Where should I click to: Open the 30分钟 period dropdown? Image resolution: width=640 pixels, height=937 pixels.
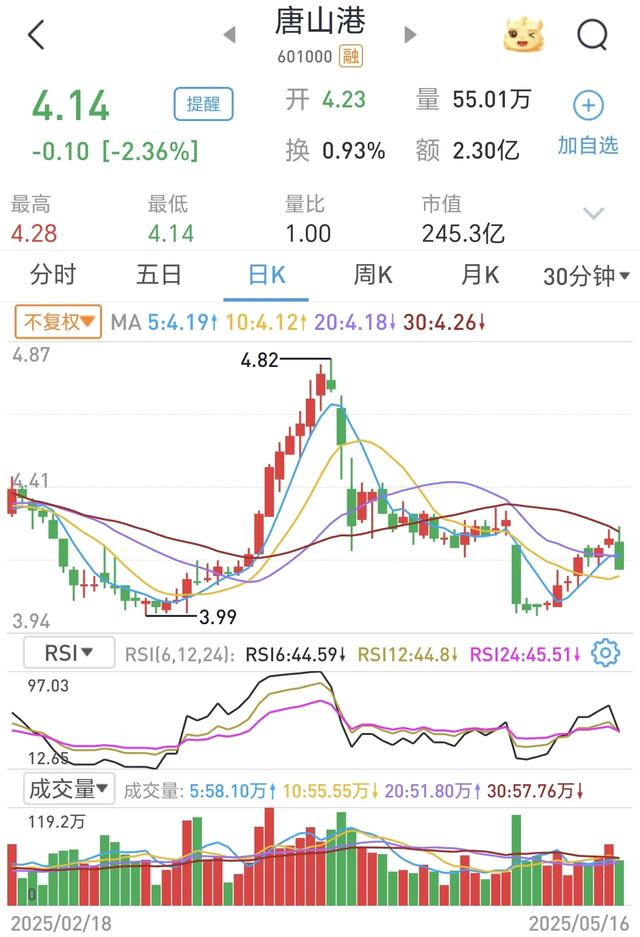pos(586,276)
